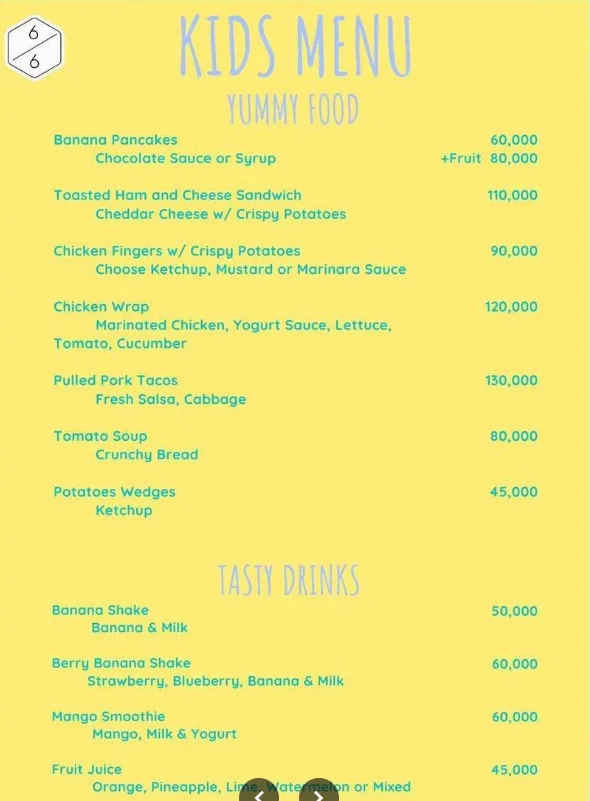590x801 pixels.
Task: Go to the previous menu image
Action: (259, 791)
